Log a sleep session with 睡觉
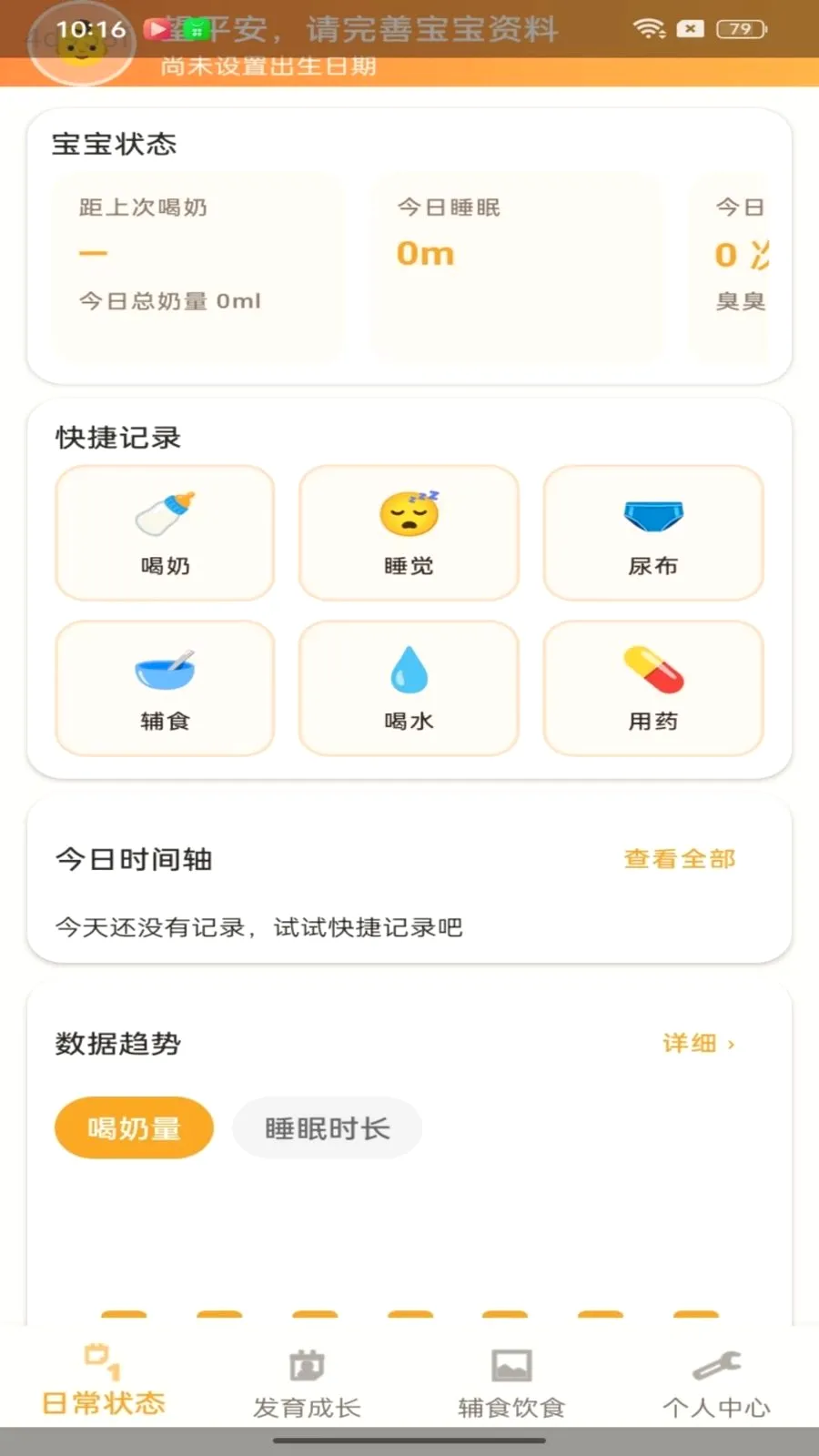The image size is (819, 1456). 409,532
